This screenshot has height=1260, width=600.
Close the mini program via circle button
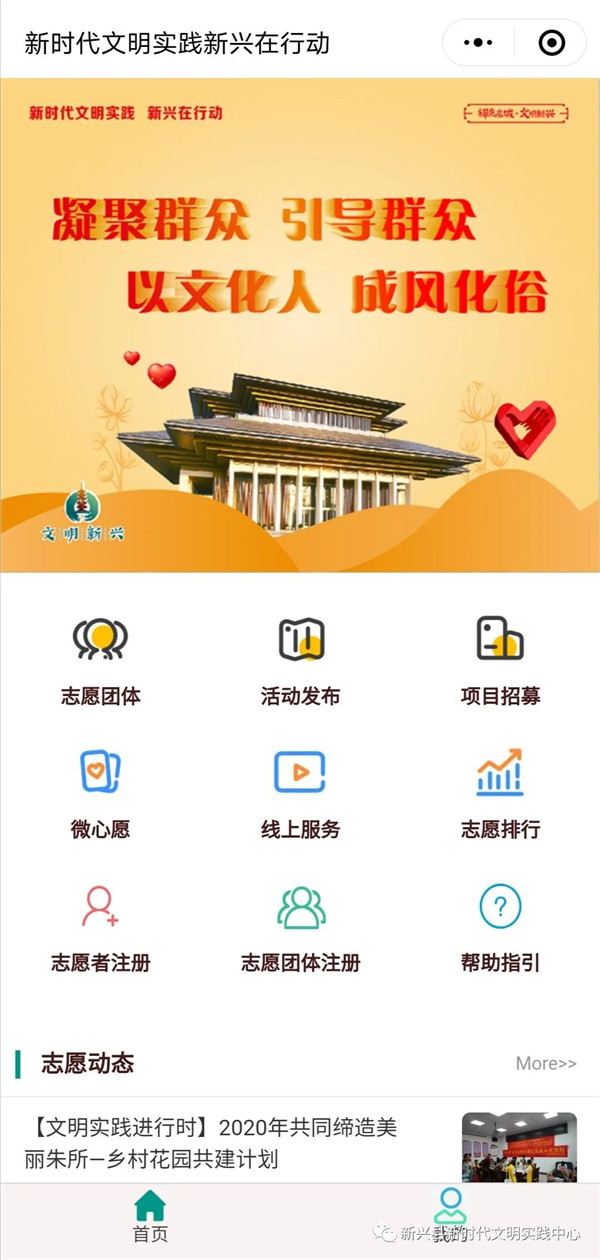tap(551, 43)
